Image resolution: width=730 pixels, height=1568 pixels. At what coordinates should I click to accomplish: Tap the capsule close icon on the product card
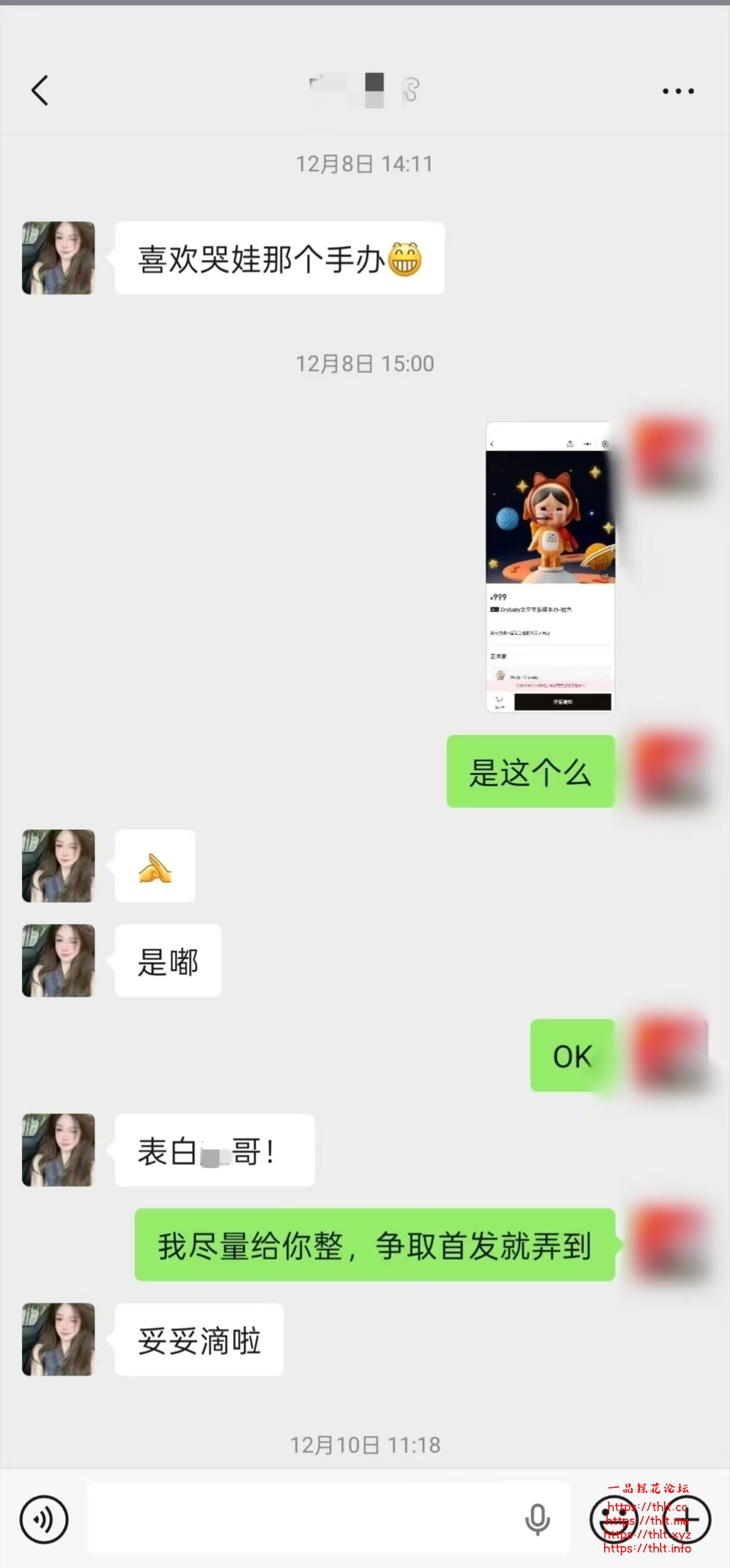(x=605, y=445)
